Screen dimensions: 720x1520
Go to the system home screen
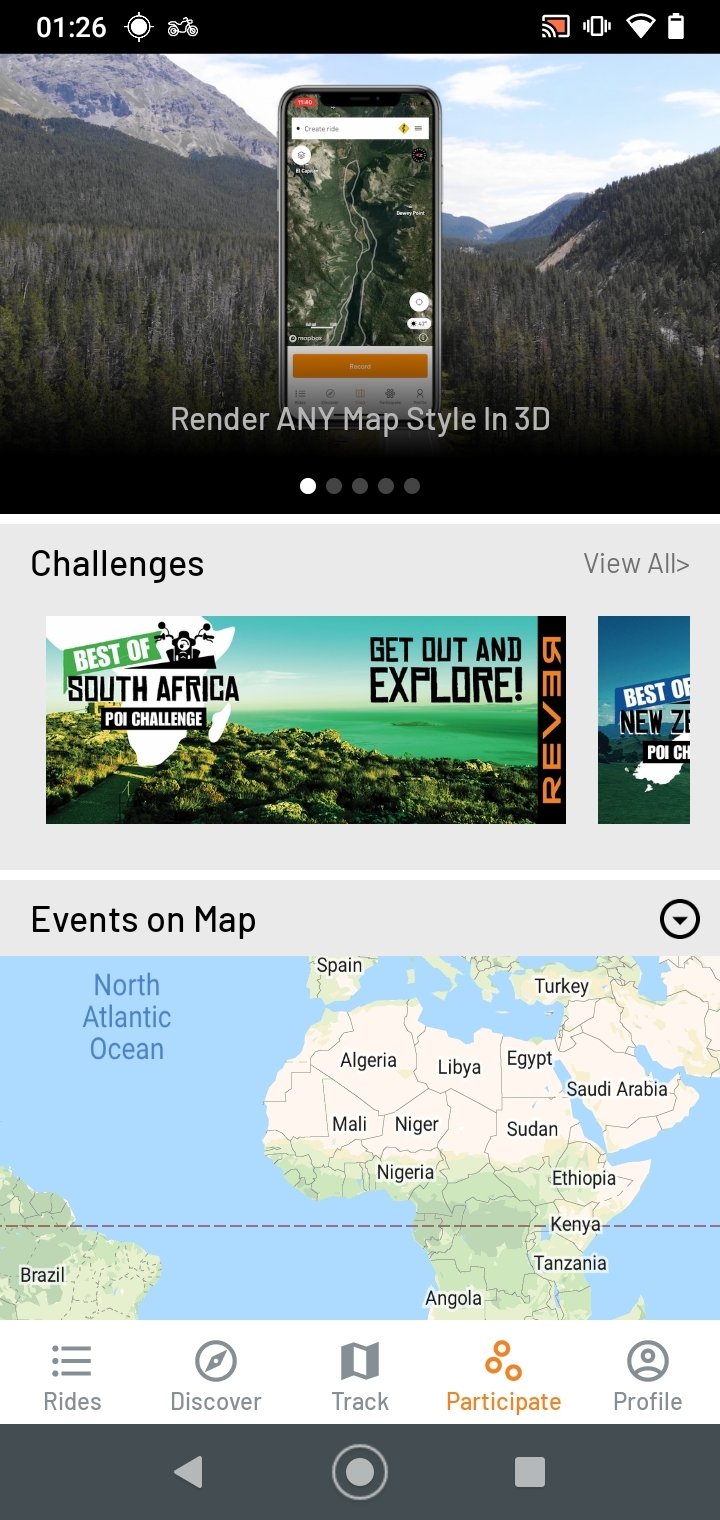click(x=360, y=1472)
